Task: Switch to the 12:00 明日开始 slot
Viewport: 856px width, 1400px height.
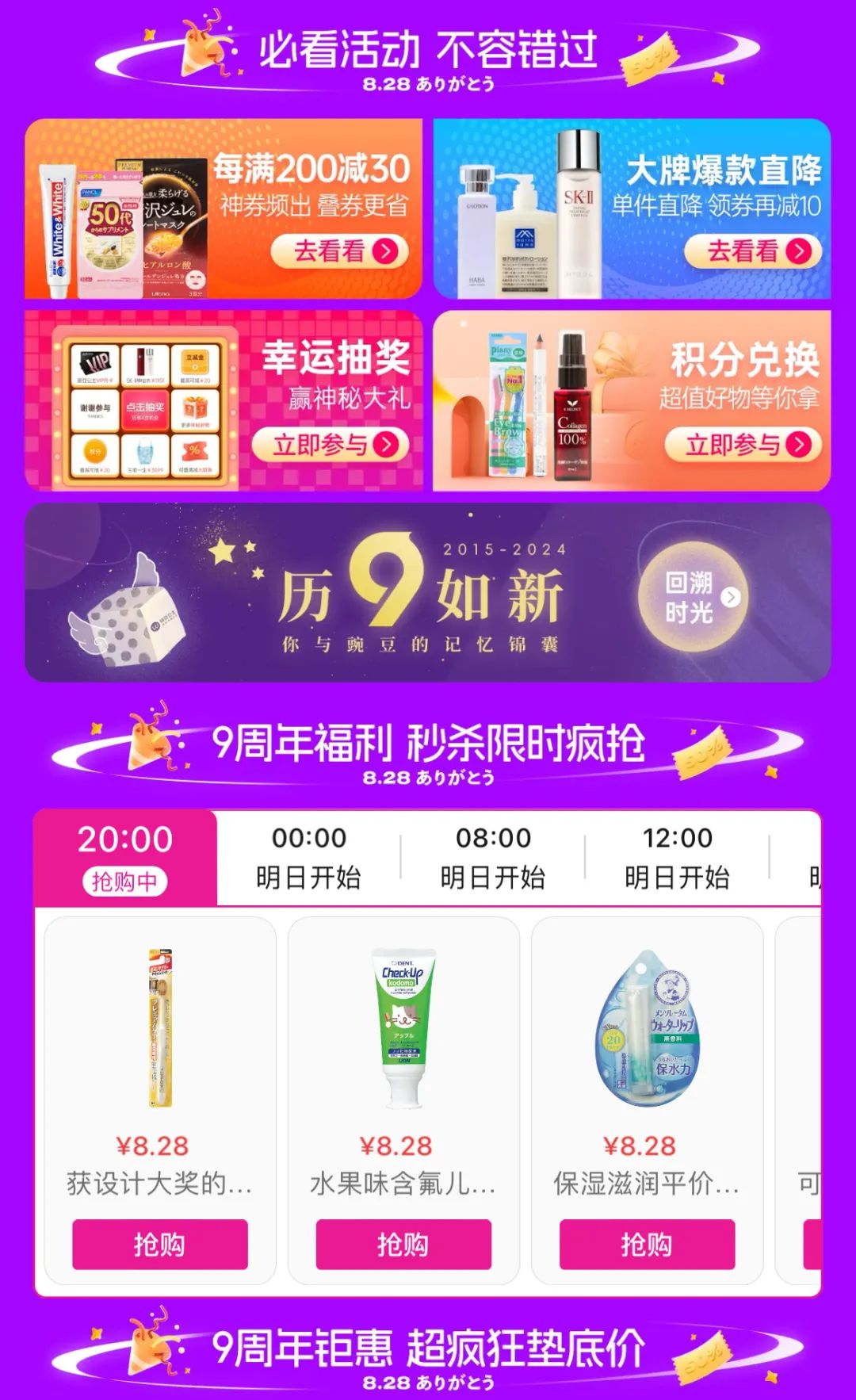Action: pyautogui.click(x=677, y=858)
